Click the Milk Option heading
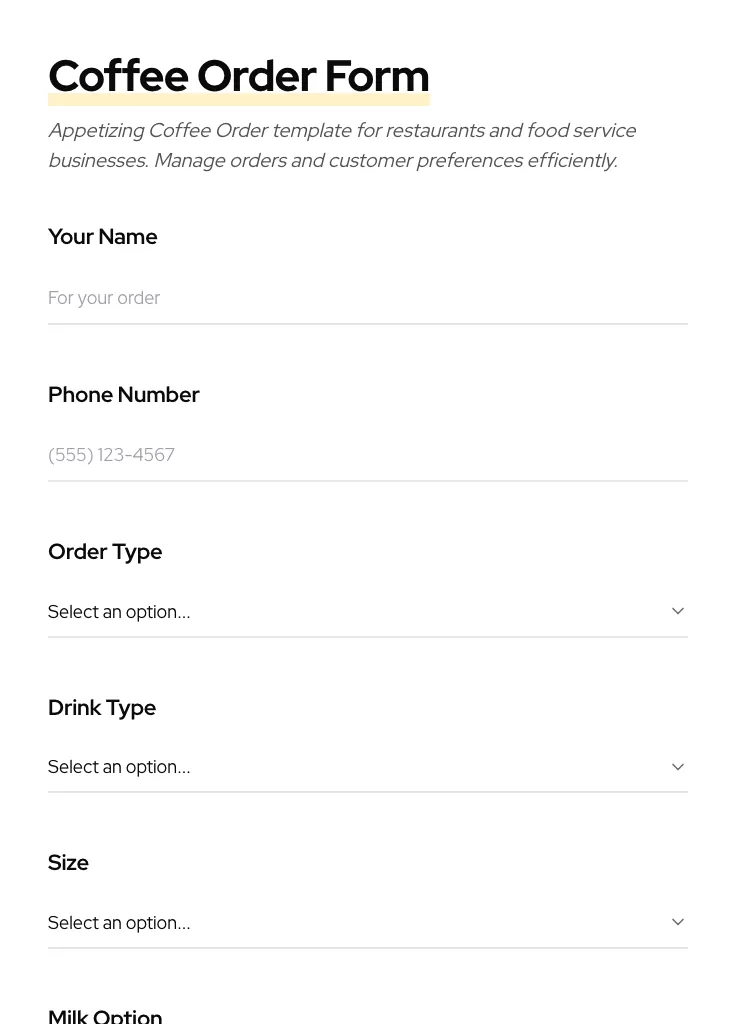 coord(104,1016)
